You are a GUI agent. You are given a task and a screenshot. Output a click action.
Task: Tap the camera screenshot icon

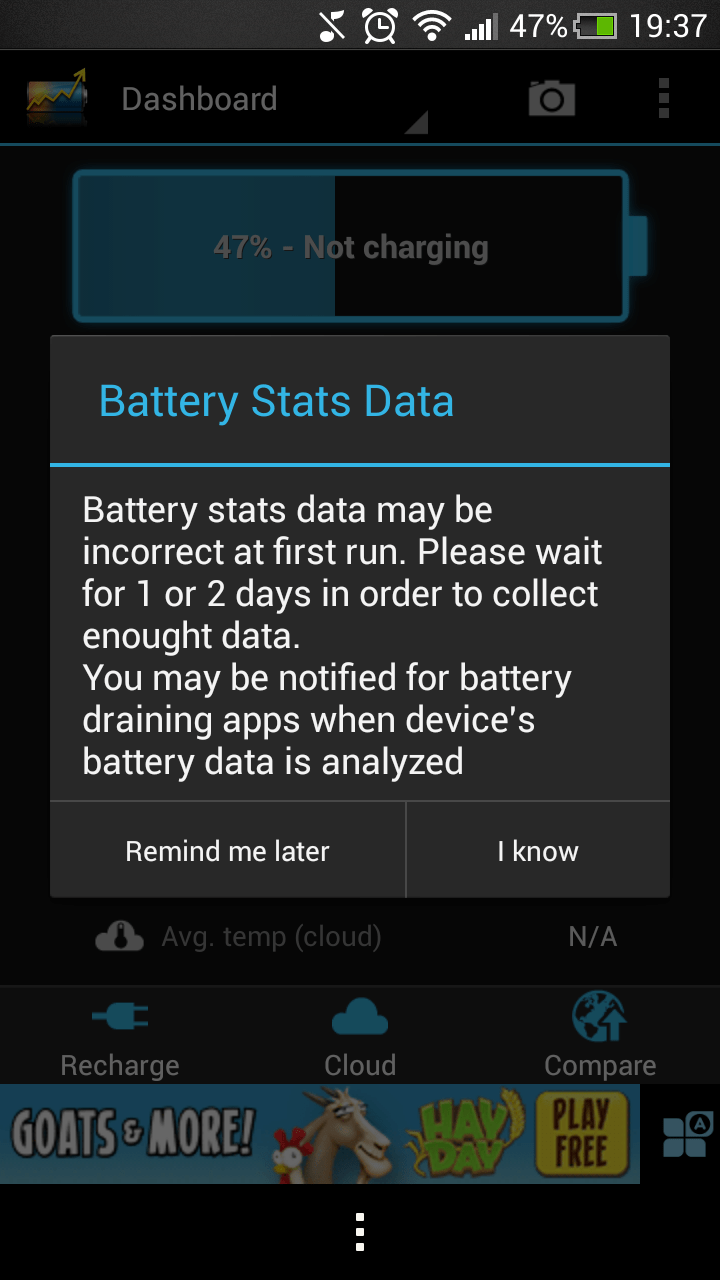(551, 99)
